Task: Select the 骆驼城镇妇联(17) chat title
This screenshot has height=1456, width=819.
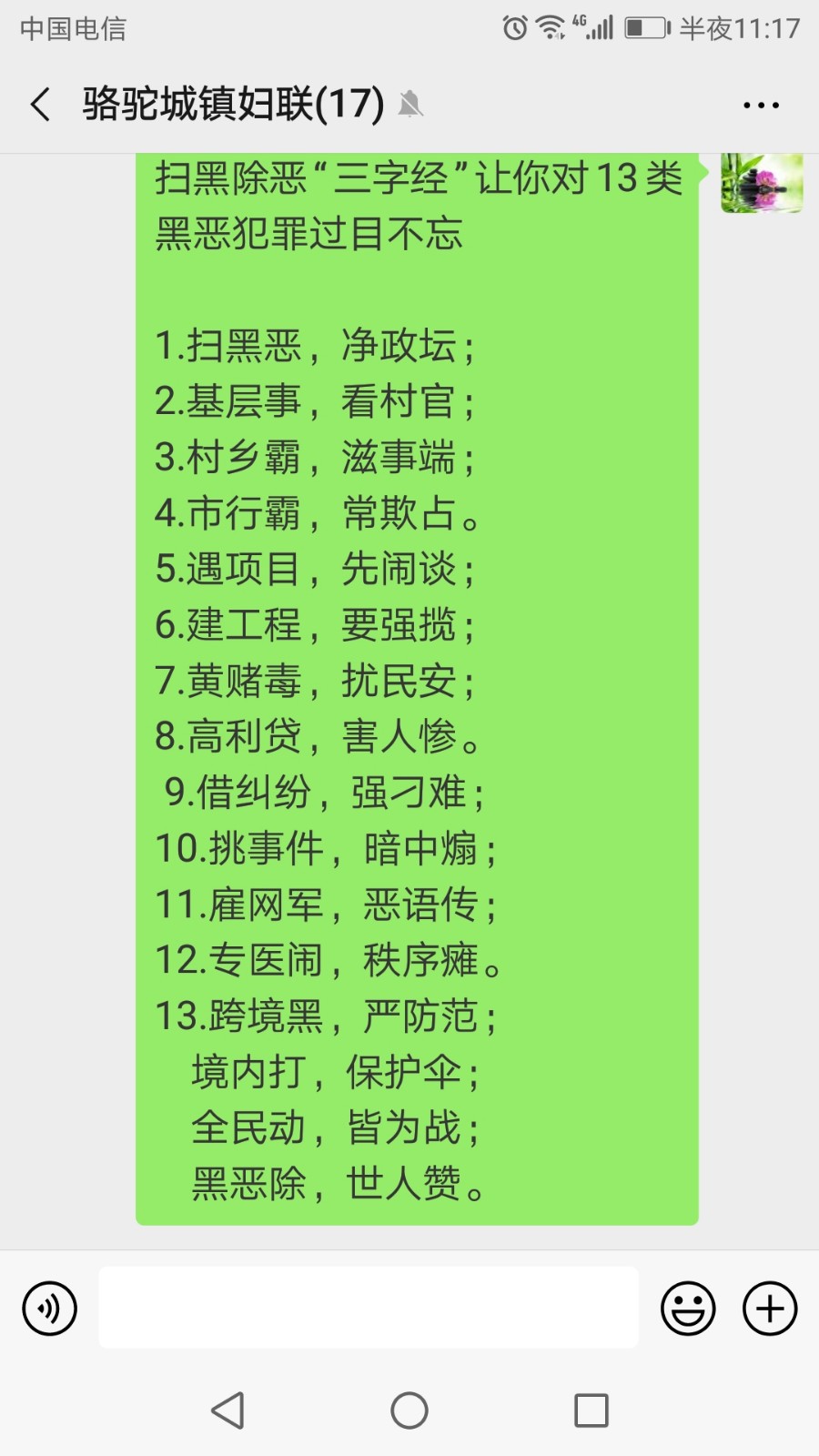Action: 232,104
